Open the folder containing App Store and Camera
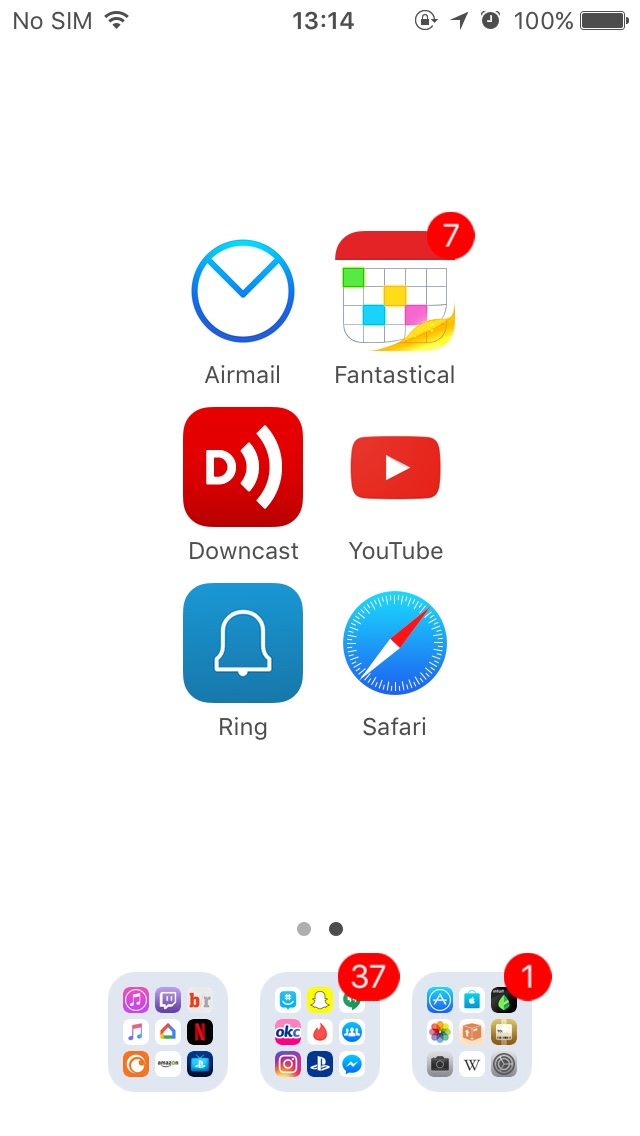This screenshot has width=640, height=1136. click(x=472, y=1032)
